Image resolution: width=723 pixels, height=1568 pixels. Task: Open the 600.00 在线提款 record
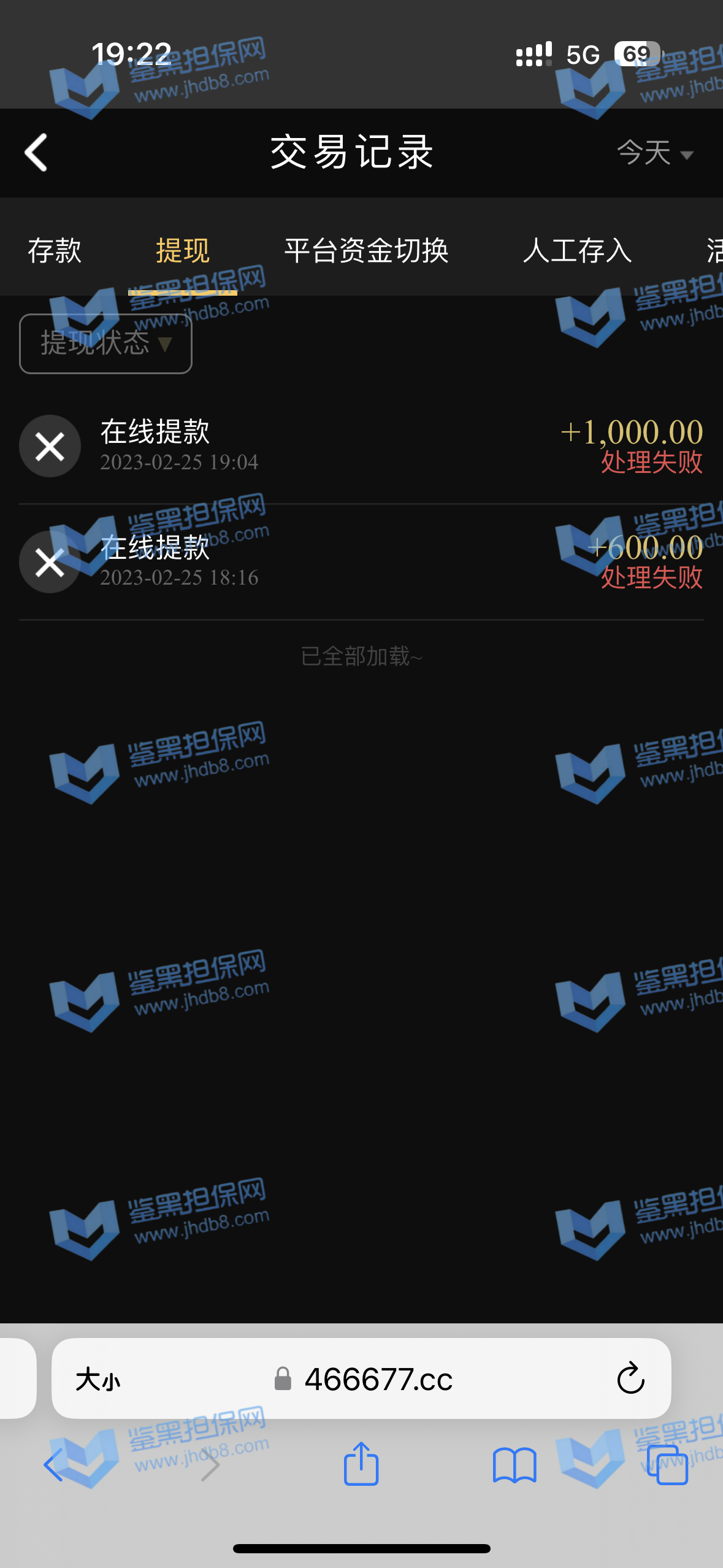tap(361, 561)
